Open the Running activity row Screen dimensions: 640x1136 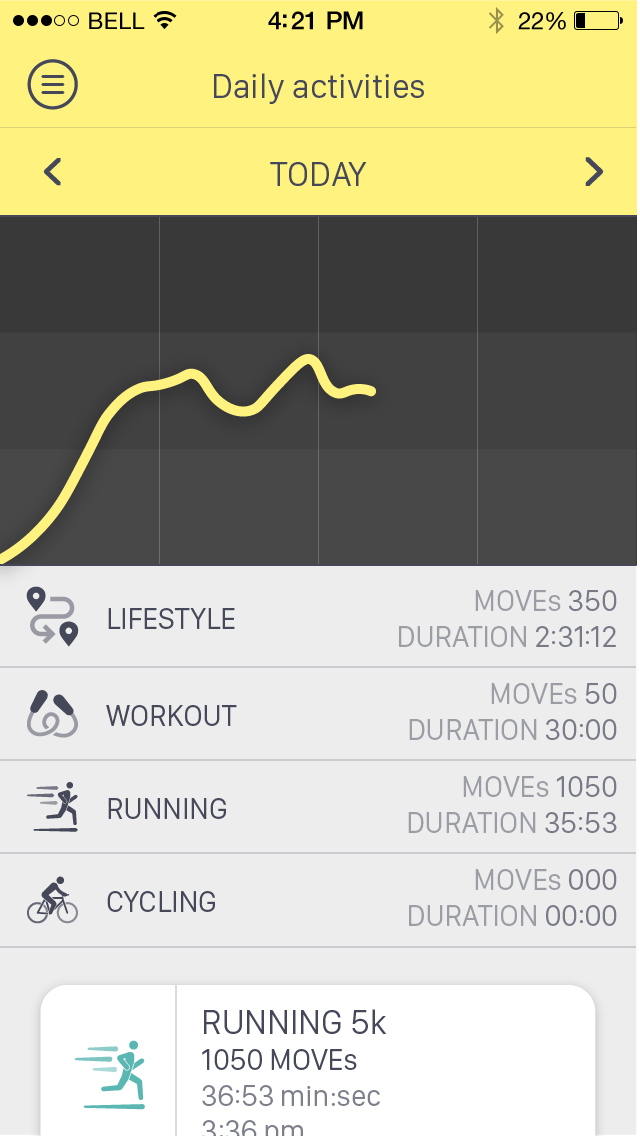click(x=320, y=807)
